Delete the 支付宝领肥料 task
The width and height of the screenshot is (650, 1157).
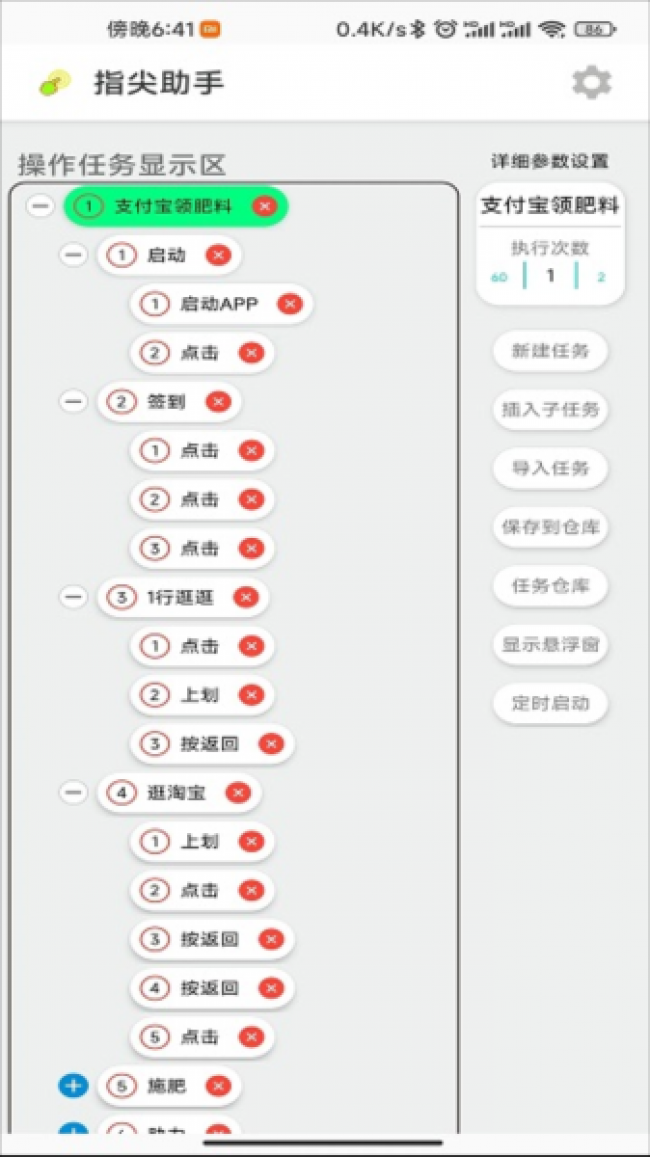265,207
